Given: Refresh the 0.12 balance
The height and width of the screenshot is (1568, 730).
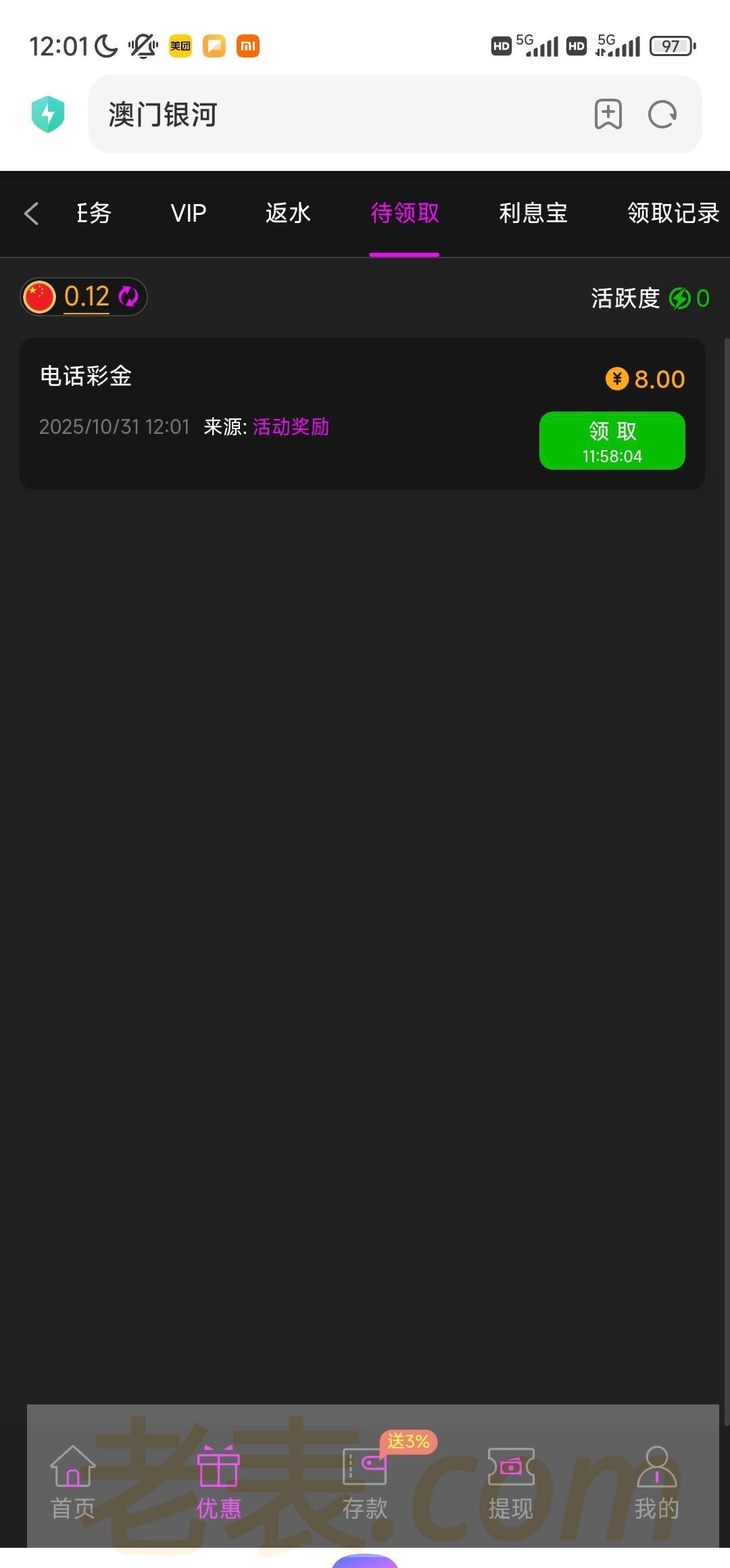Looking at the screenshot, I should pyautogui.click(x=128, y=297).
